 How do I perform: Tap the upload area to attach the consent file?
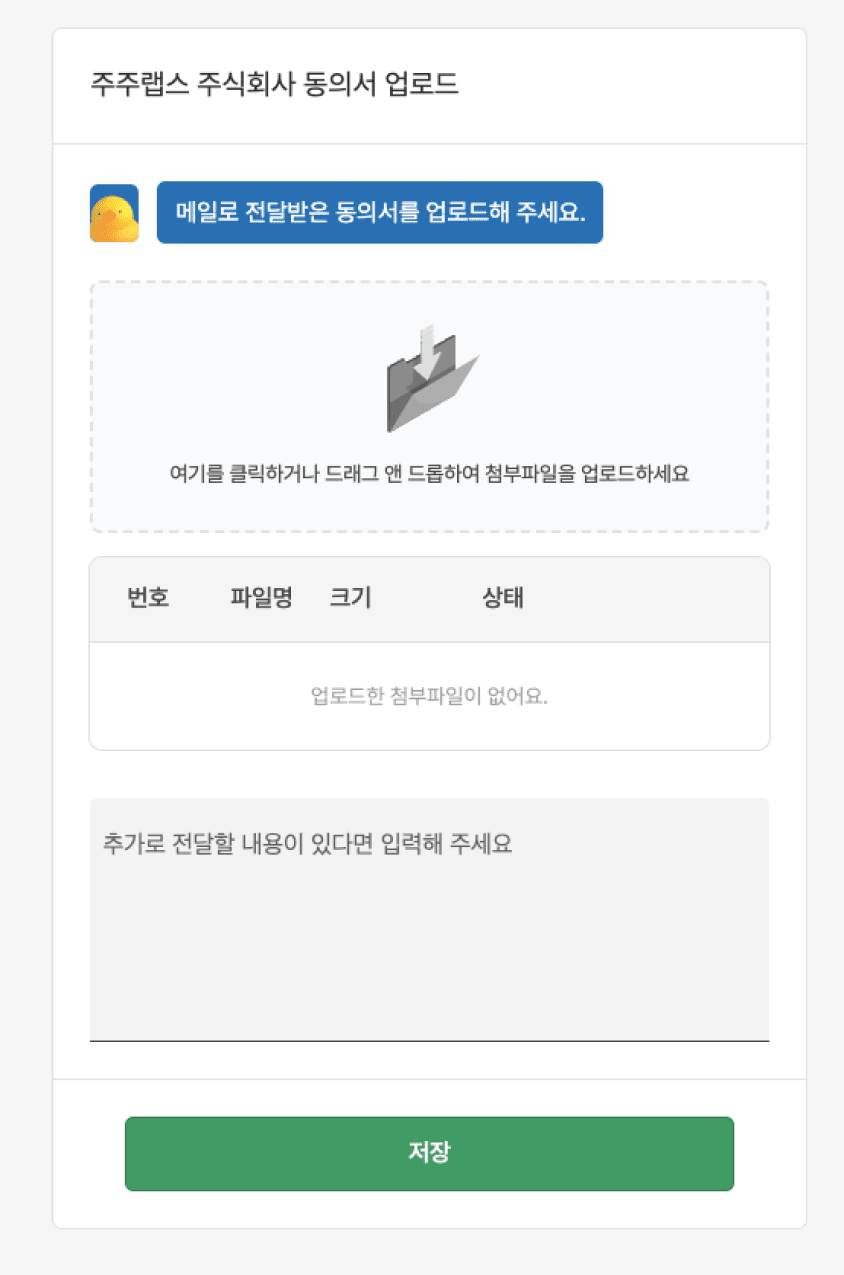429,406
